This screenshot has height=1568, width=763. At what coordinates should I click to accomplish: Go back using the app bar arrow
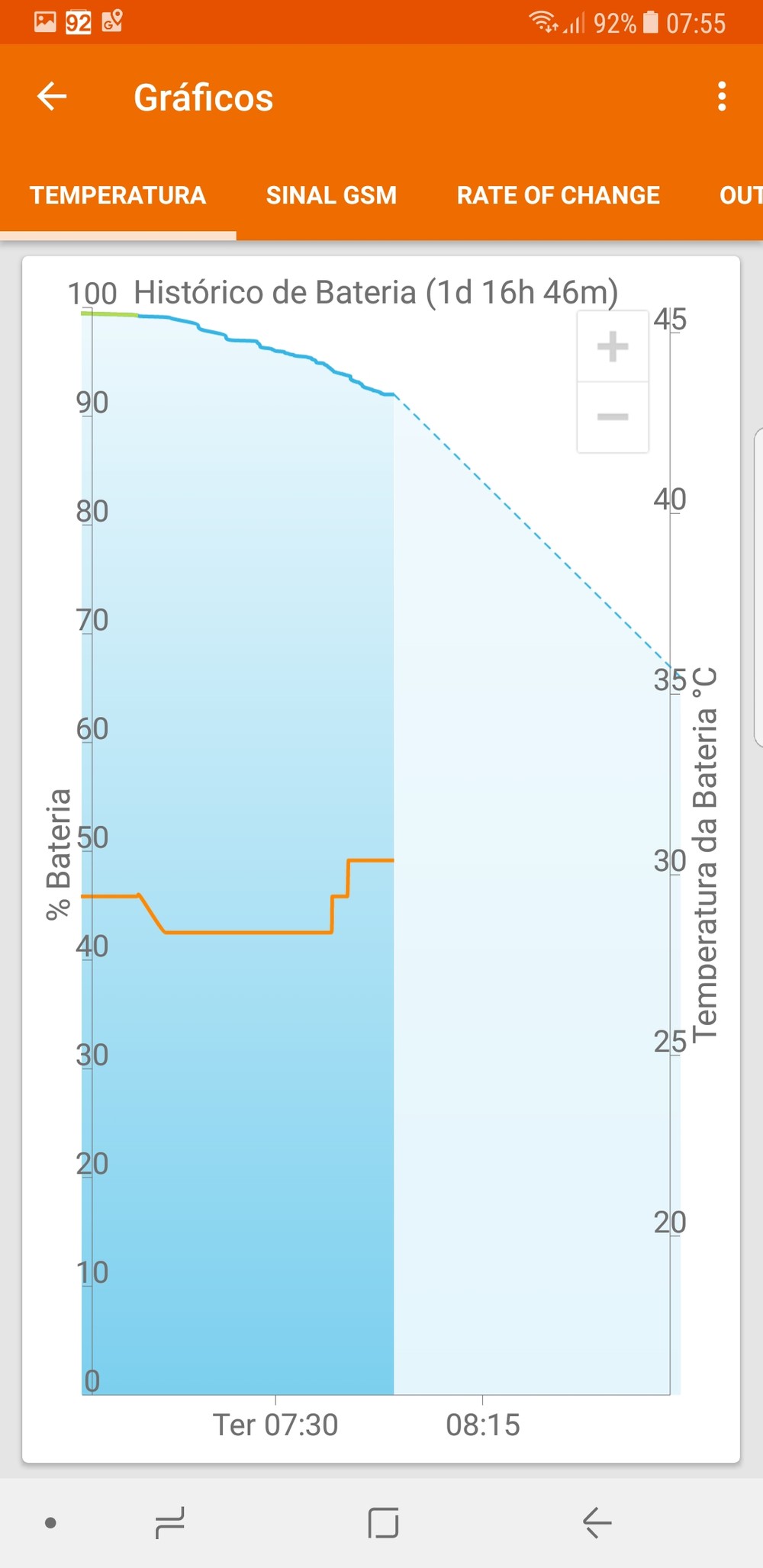tap(52, 97)
